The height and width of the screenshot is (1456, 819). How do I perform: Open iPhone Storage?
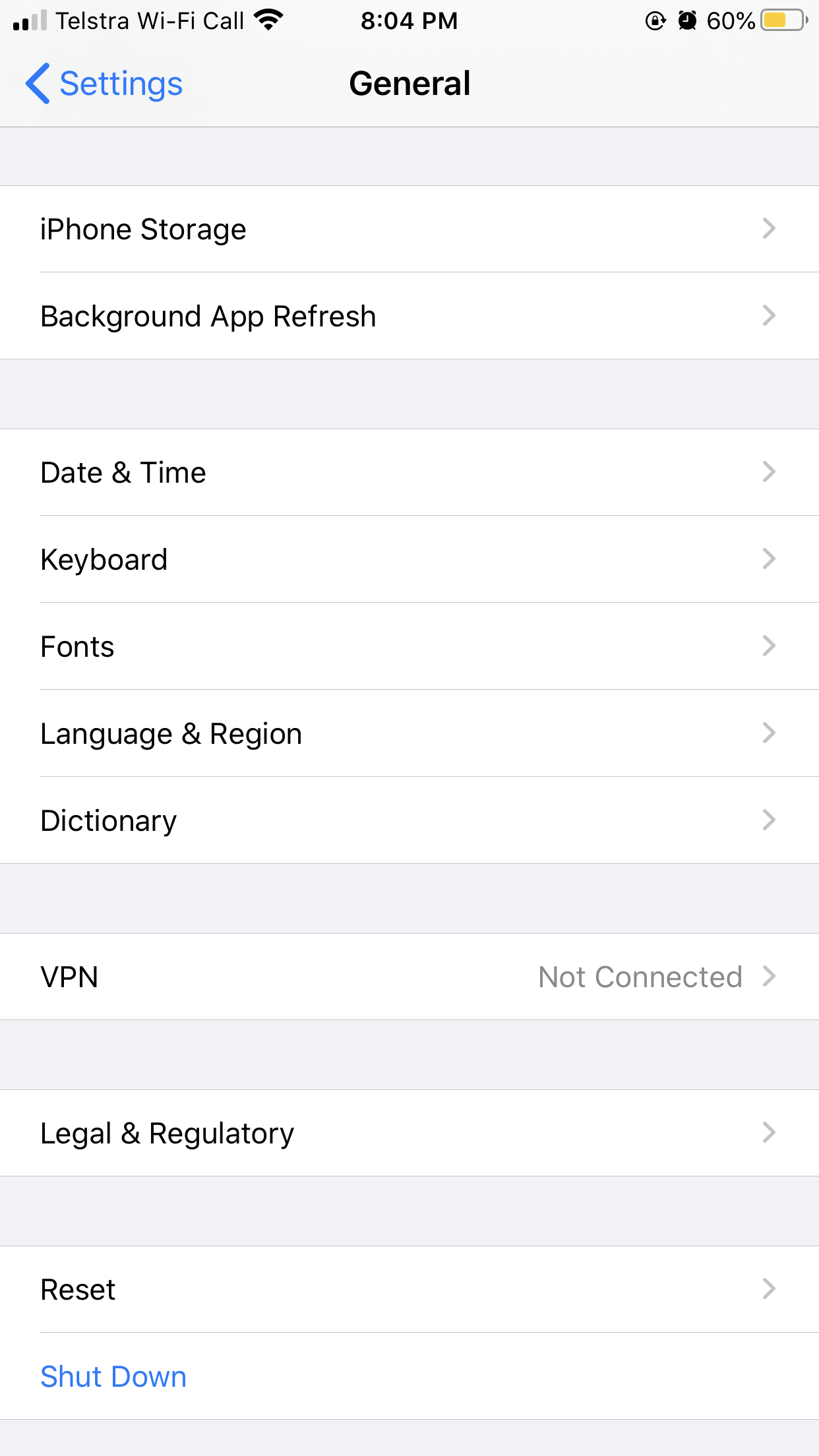click(409, 229)
